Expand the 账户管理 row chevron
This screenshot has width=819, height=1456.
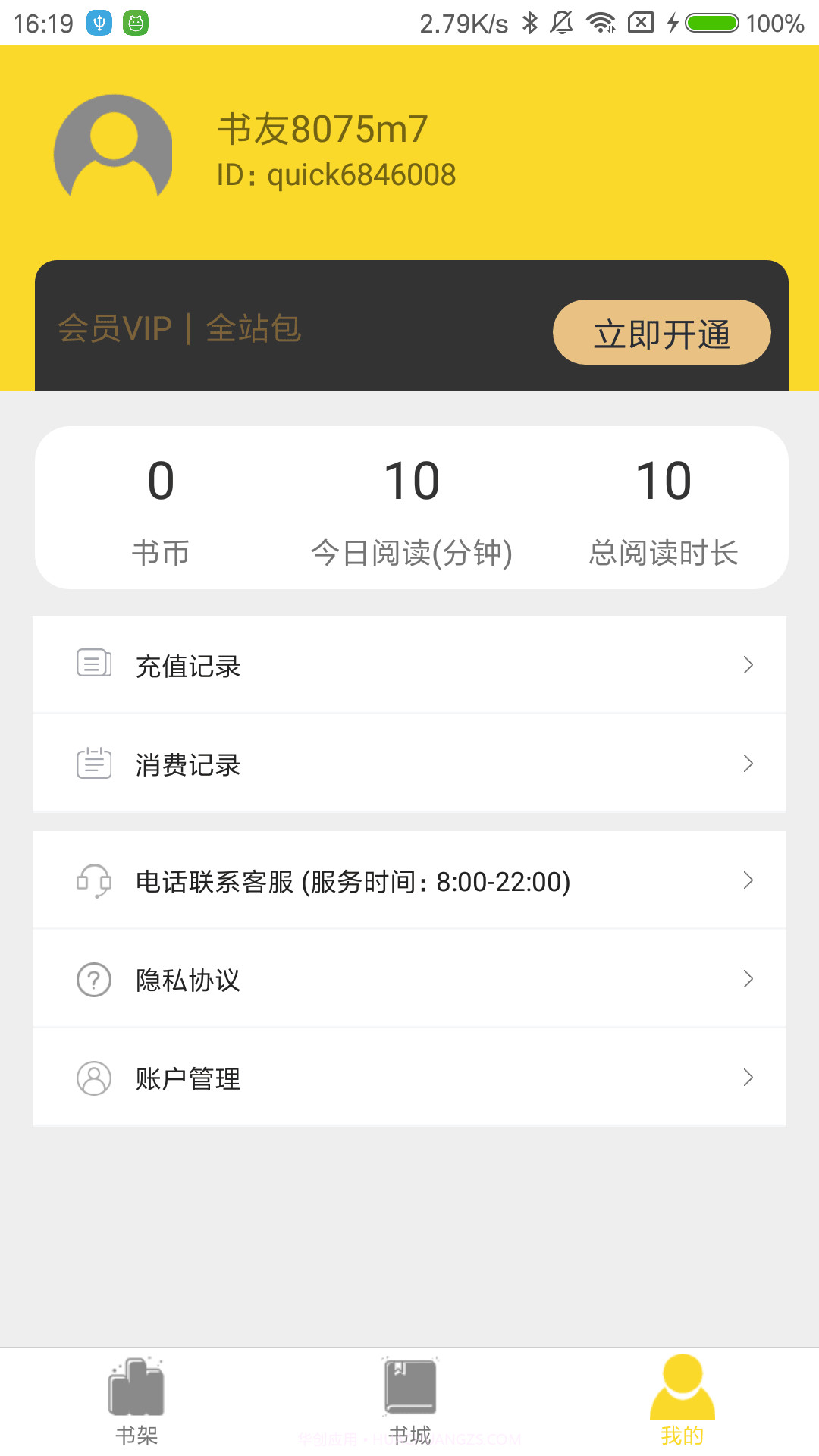tap(749, 1078)
